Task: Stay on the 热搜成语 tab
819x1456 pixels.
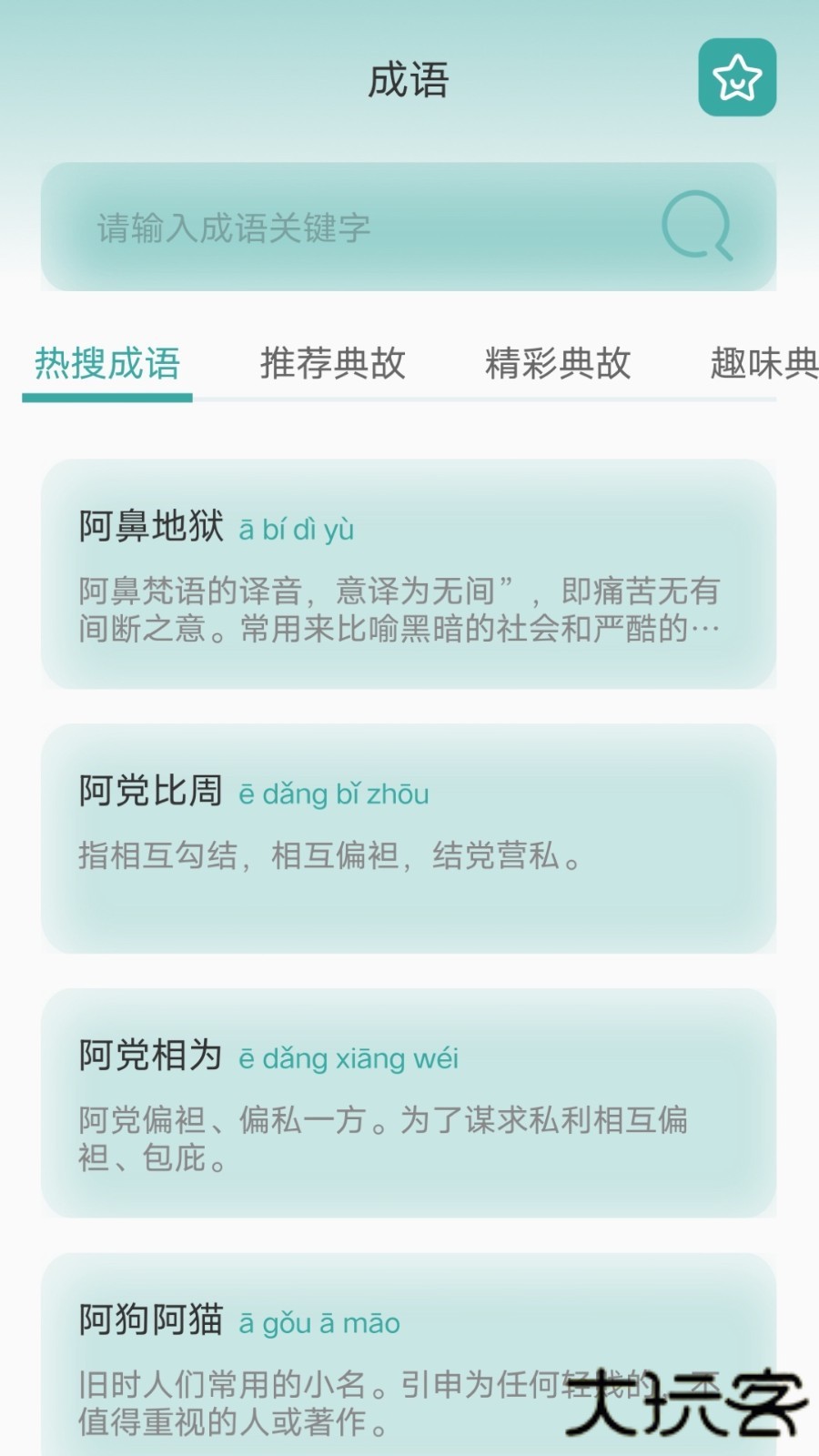Action: click(106, 364)
